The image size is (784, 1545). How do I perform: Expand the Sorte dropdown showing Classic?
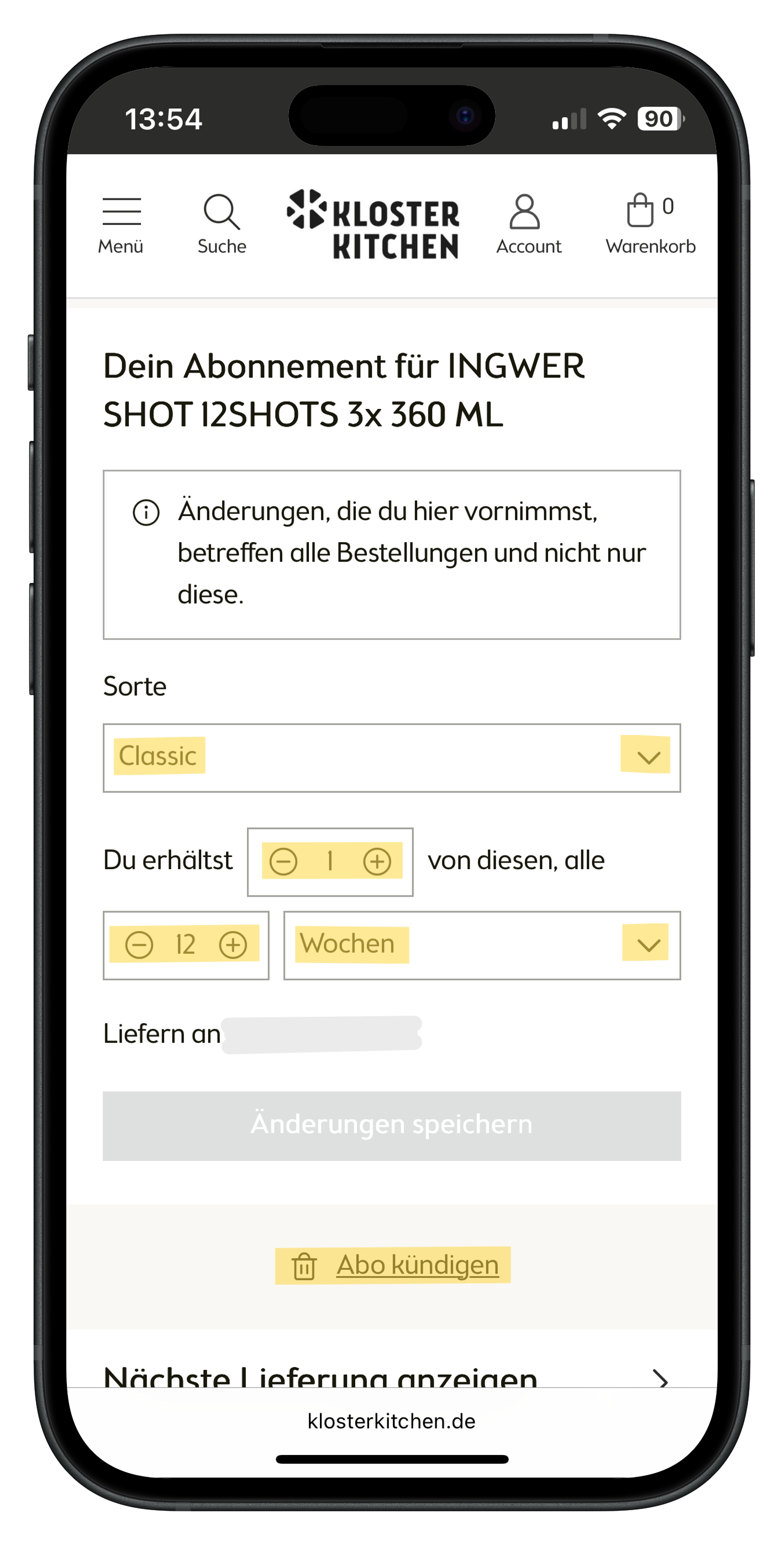pyautogui.click(x=391, y=758)
